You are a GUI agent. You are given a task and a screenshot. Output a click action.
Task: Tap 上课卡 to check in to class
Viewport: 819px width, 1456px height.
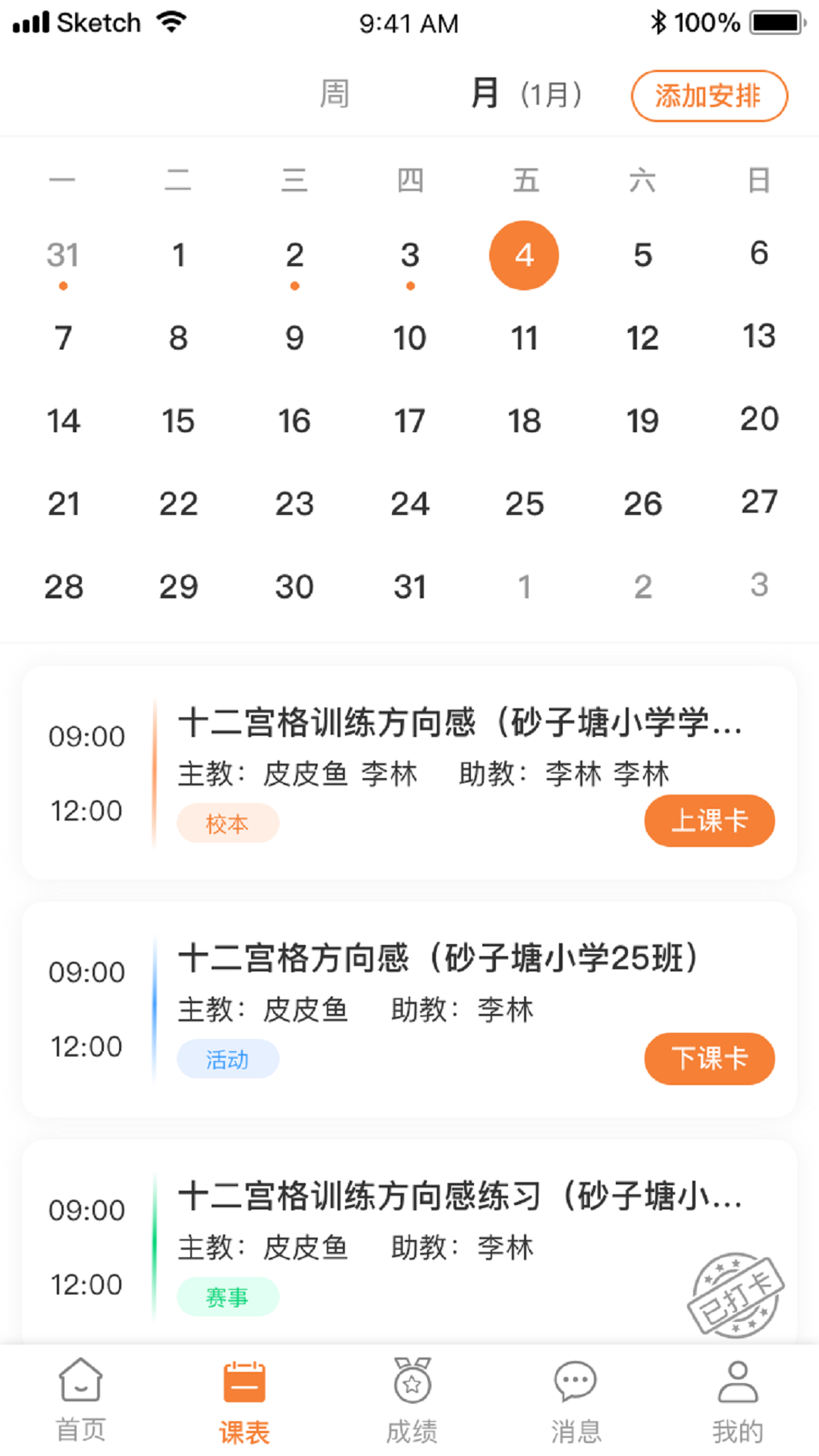coord(709,821)
